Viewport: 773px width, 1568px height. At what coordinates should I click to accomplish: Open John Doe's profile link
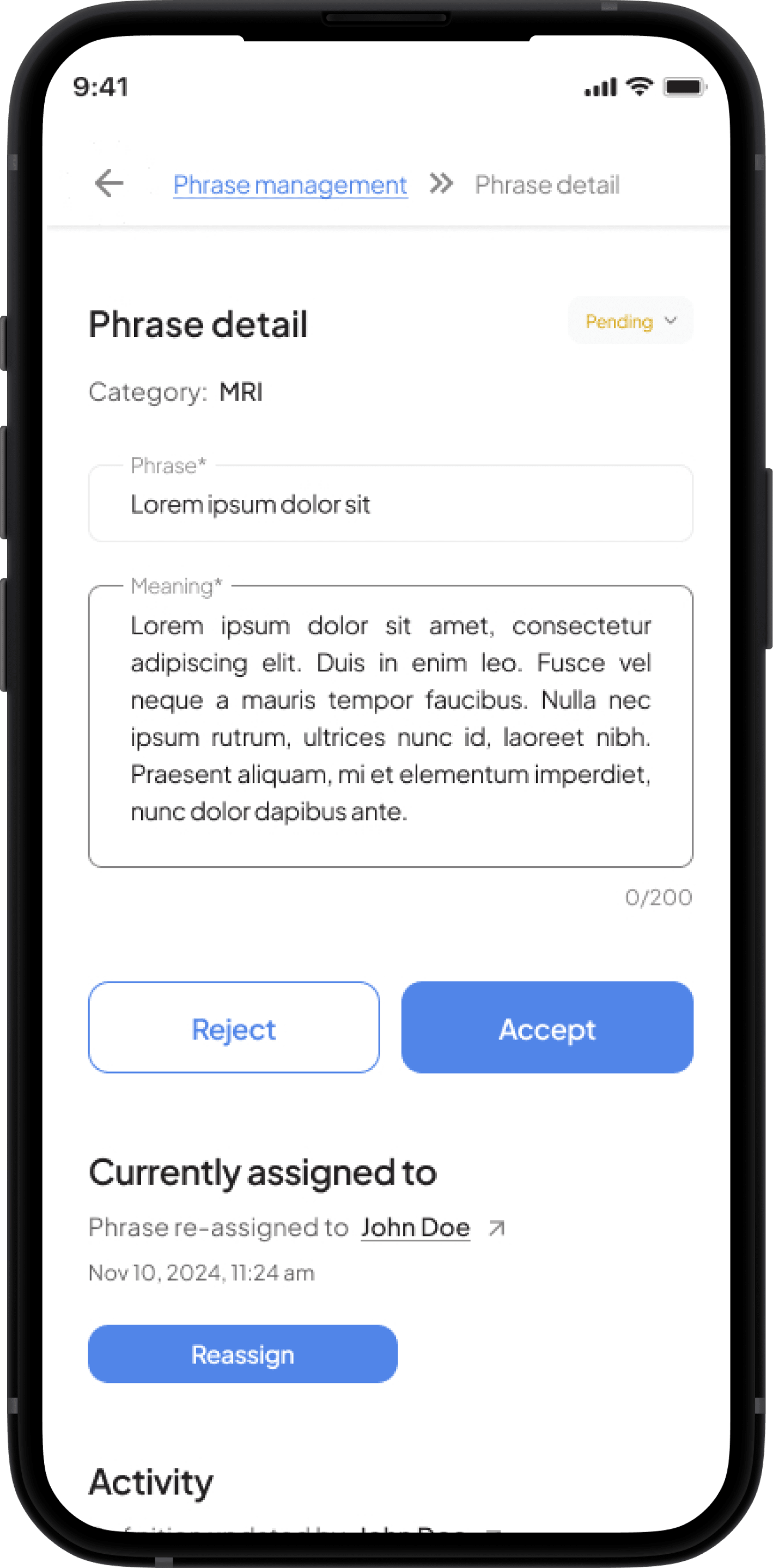416,1228
